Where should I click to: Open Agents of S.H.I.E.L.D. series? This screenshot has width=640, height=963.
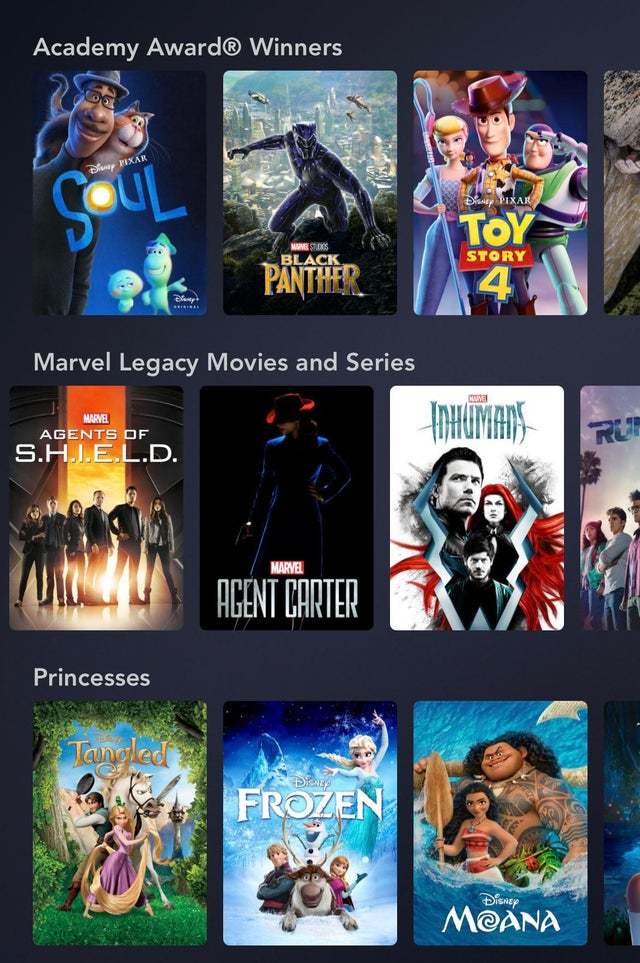[x=96, y=508]
